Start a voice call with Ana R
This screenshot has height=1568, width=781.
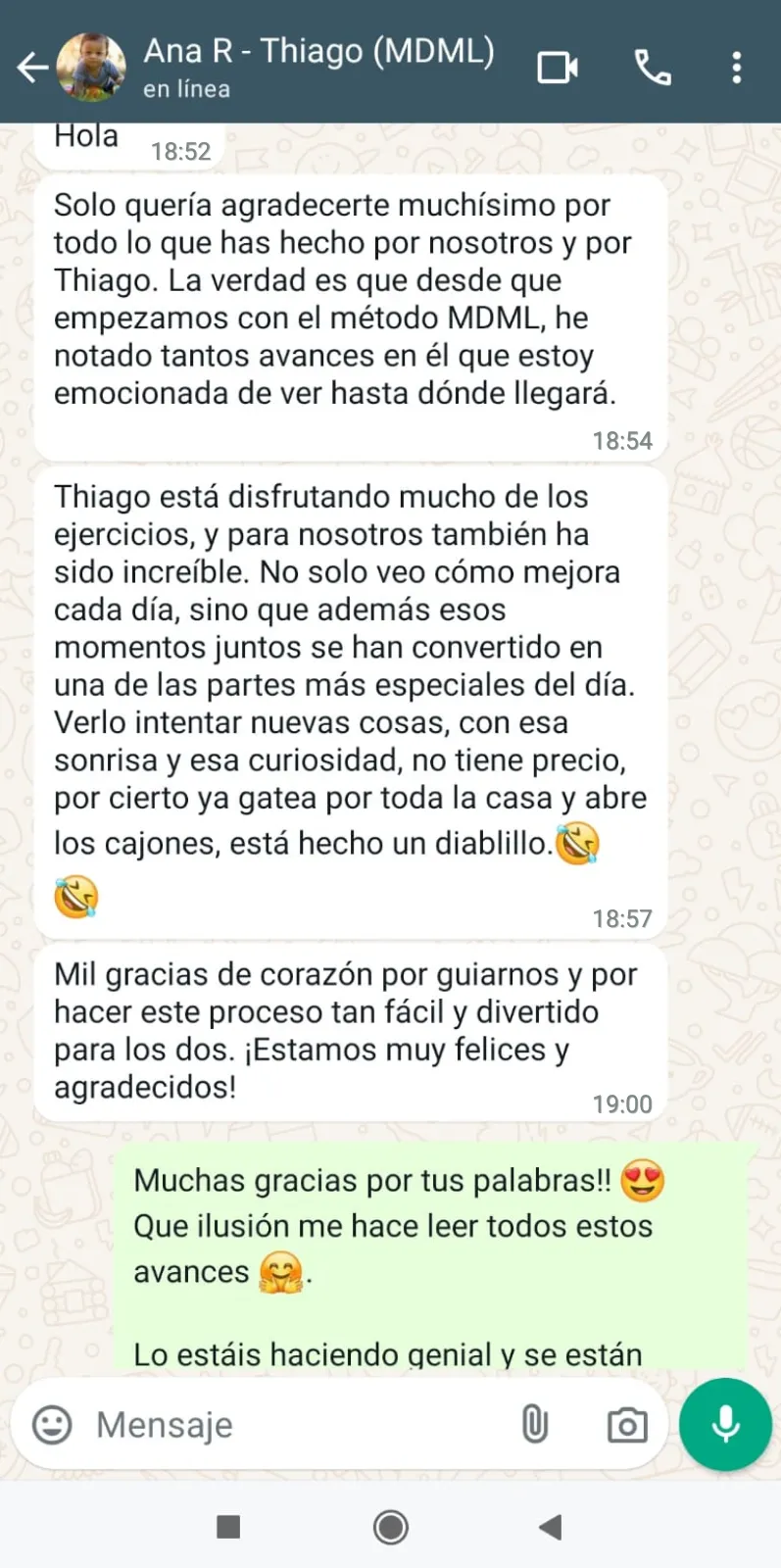pos(653,68)
